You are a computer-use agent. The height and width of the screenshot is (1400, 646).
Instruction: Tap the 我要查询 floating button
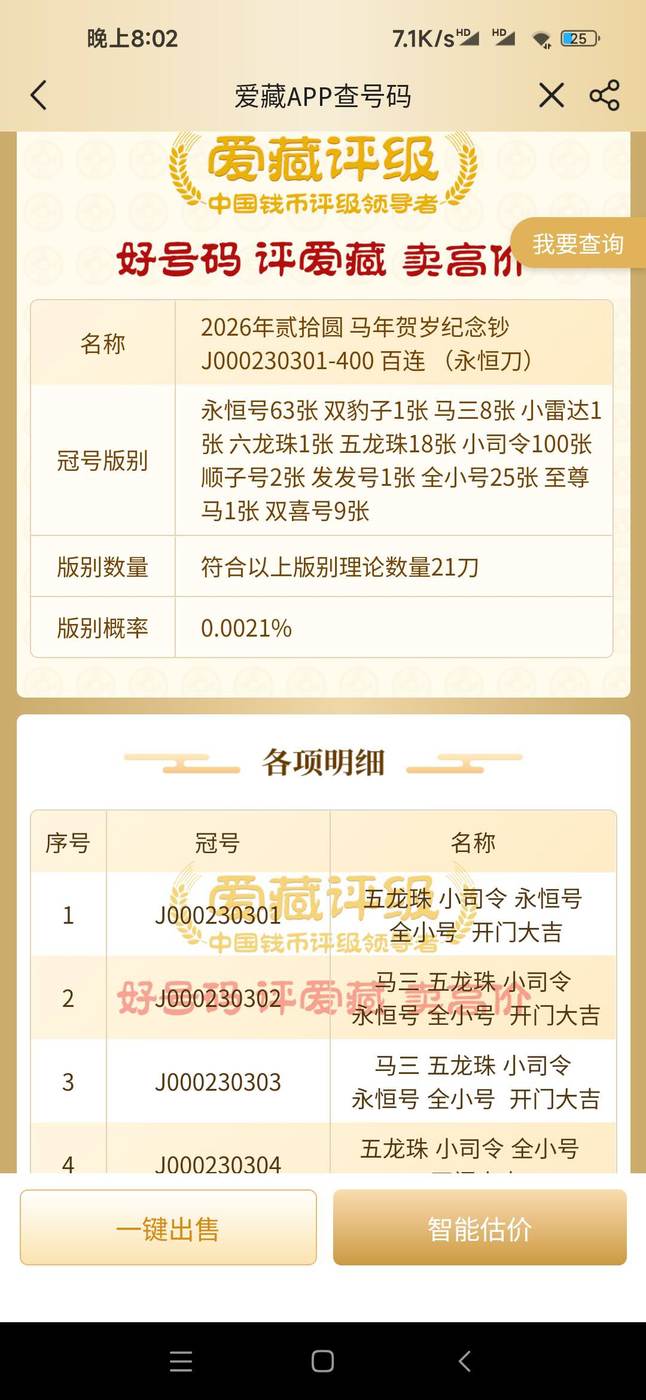point(578,244)
